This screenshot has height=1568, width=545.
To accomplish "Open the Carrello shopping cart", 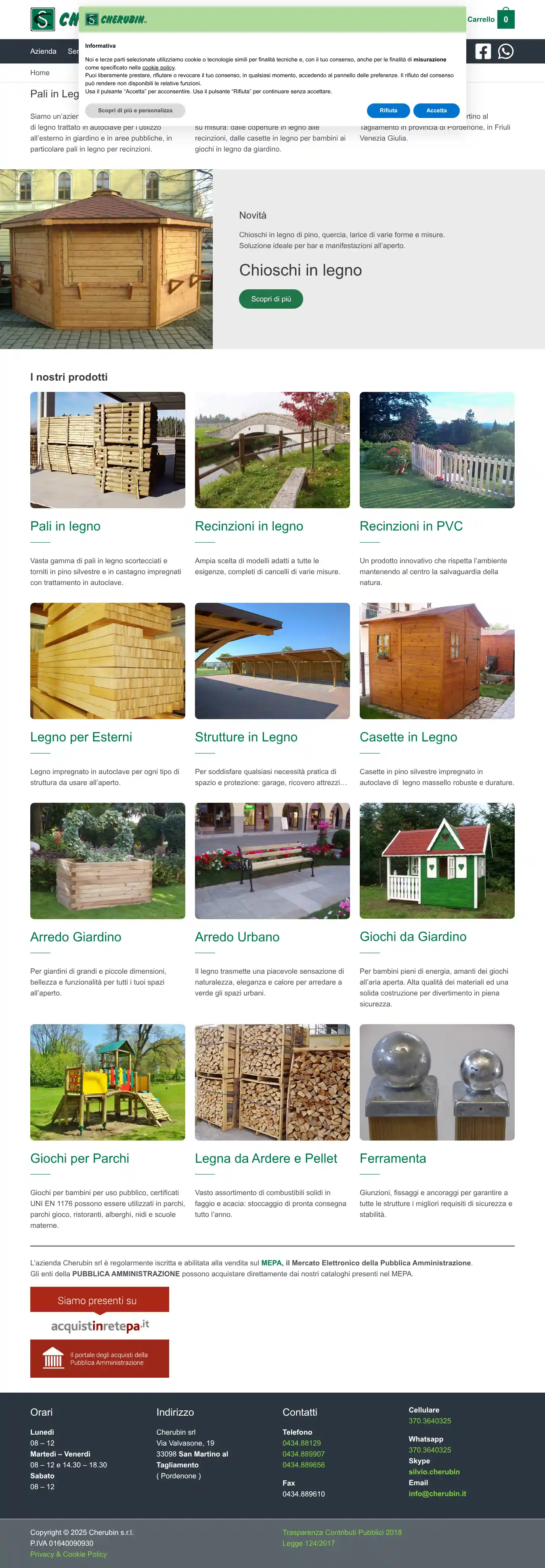I will click(x=491, y=19).
